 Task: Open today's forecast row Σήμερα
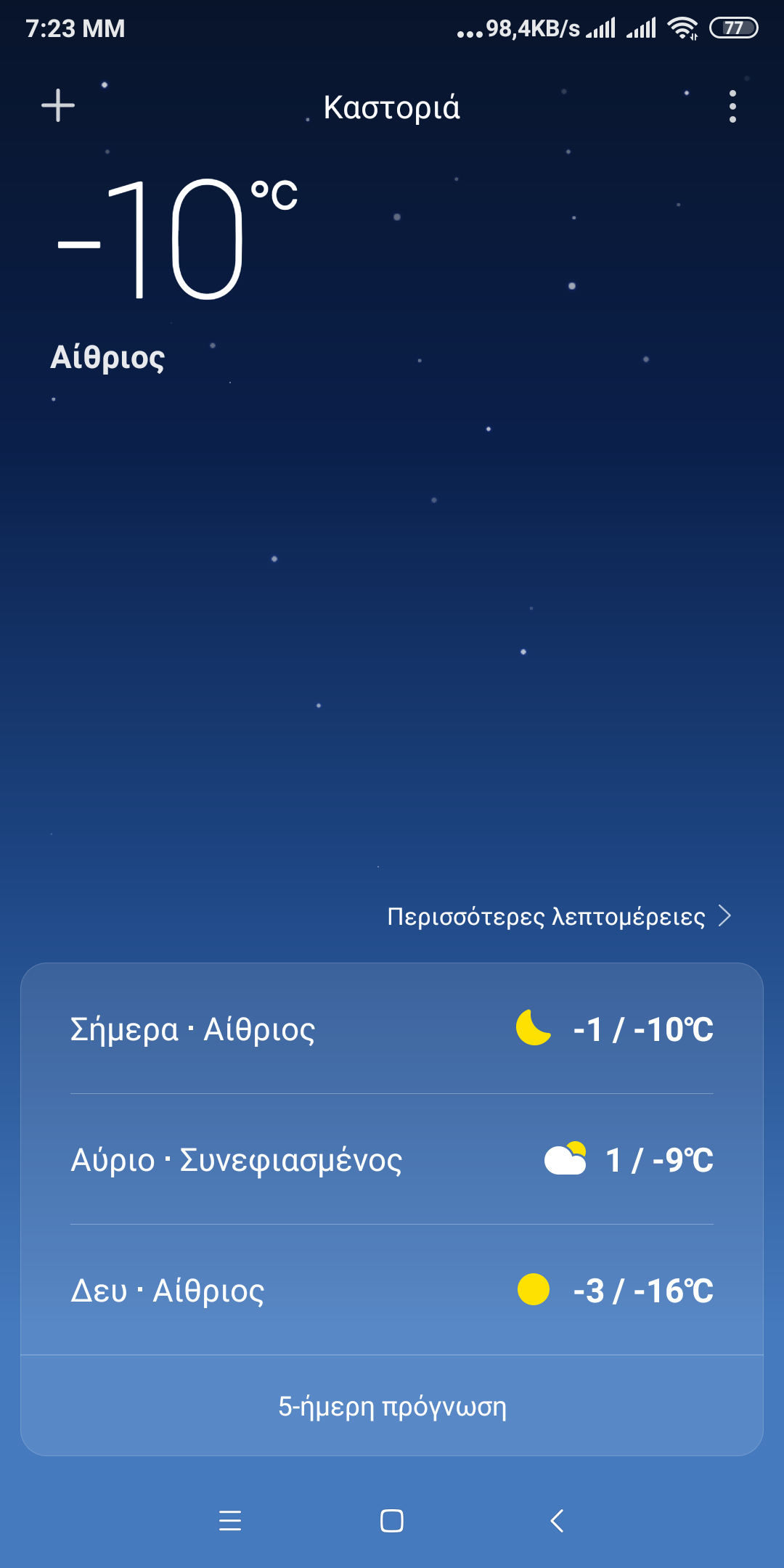(x=392, y=1029)
